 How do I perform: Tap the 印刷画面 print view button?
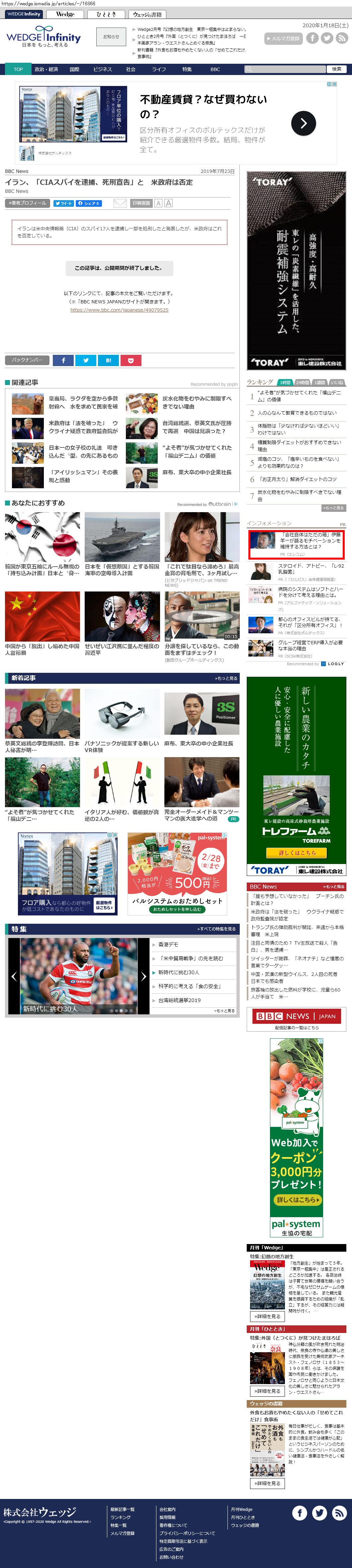pyautogui.click(x=141, y=203)
